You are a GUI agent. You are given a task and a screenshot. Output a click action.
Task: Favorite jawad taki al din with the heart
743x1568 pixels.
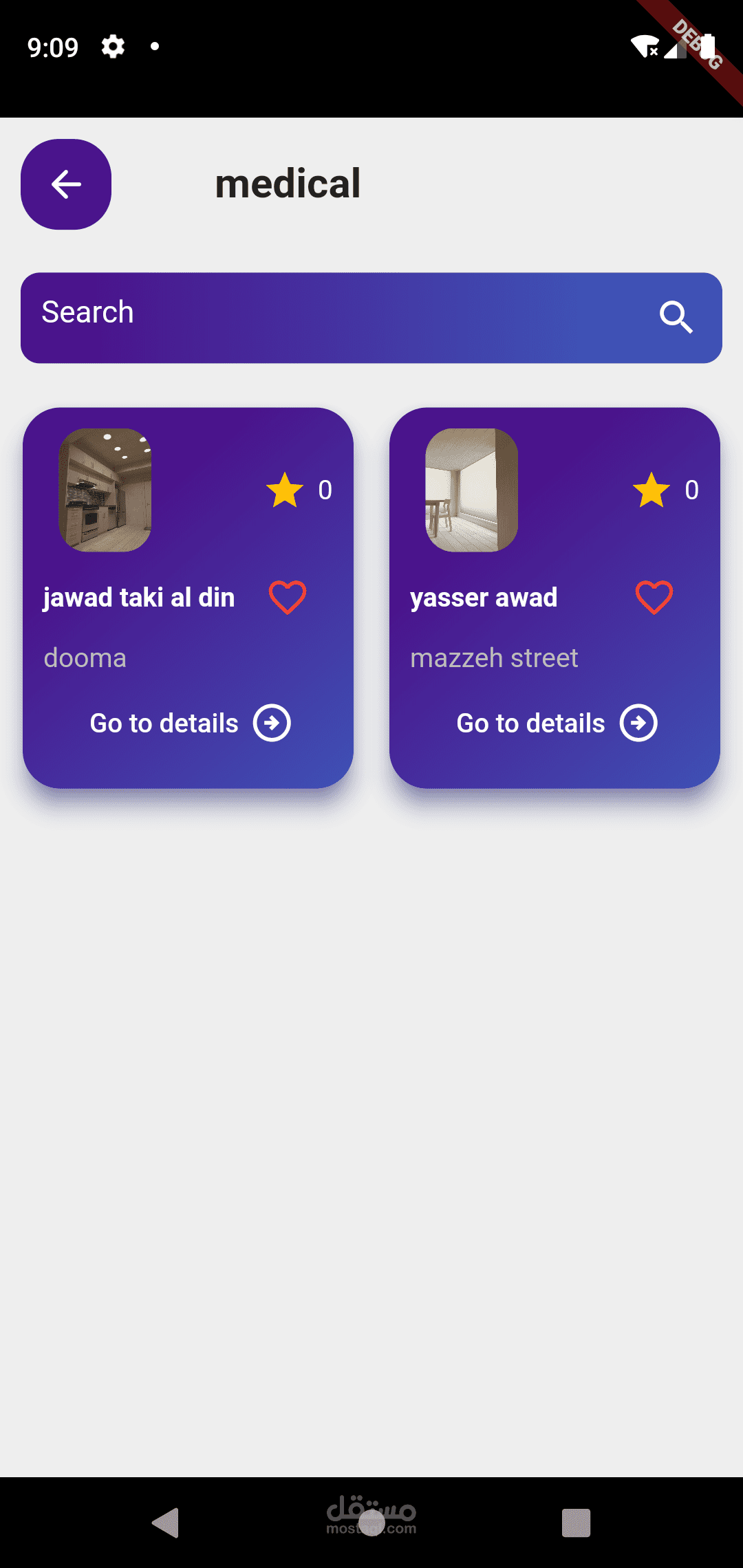coord(288,597)
